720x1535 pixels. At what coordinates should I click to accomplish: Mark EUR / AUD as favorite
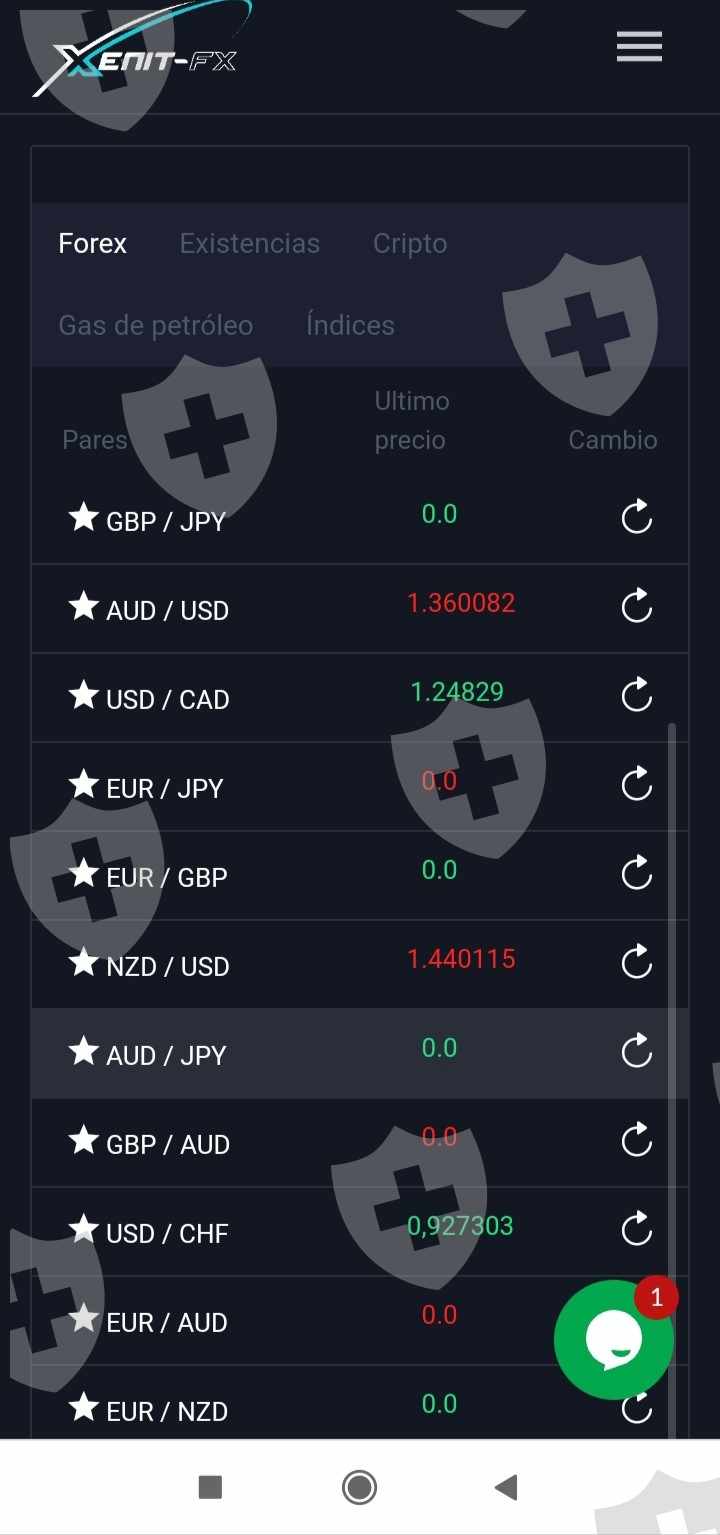[83, 1318]
